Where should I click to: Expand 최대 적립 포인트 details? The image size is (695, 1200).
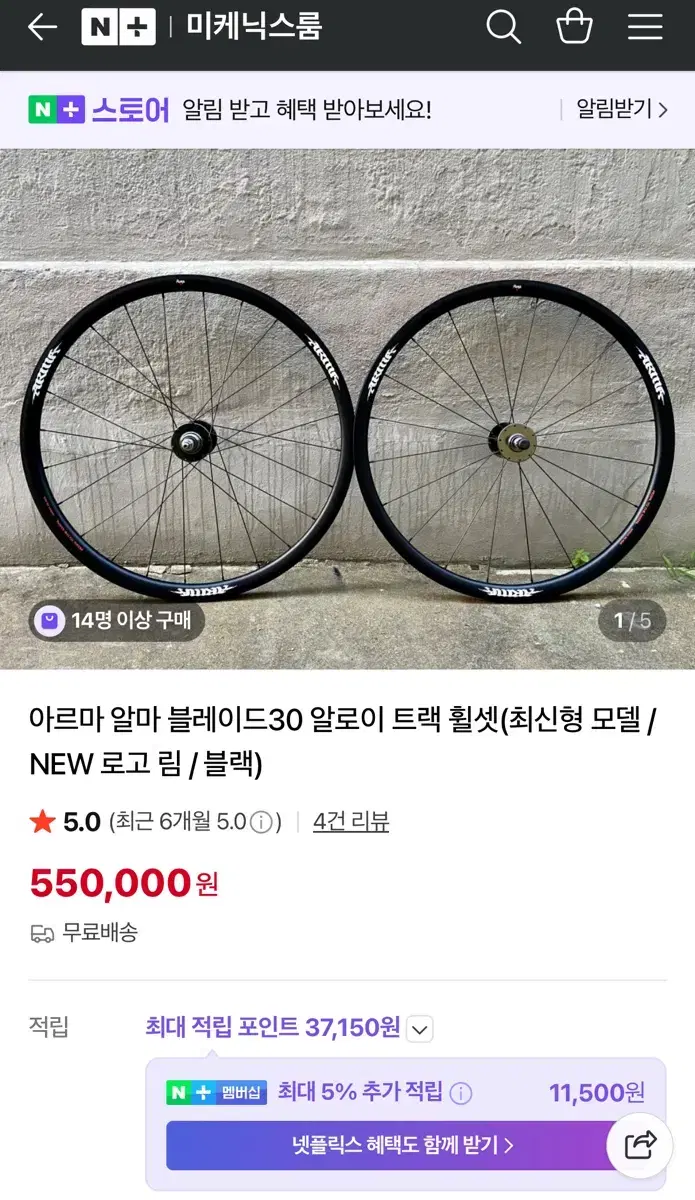point(420,1028)
